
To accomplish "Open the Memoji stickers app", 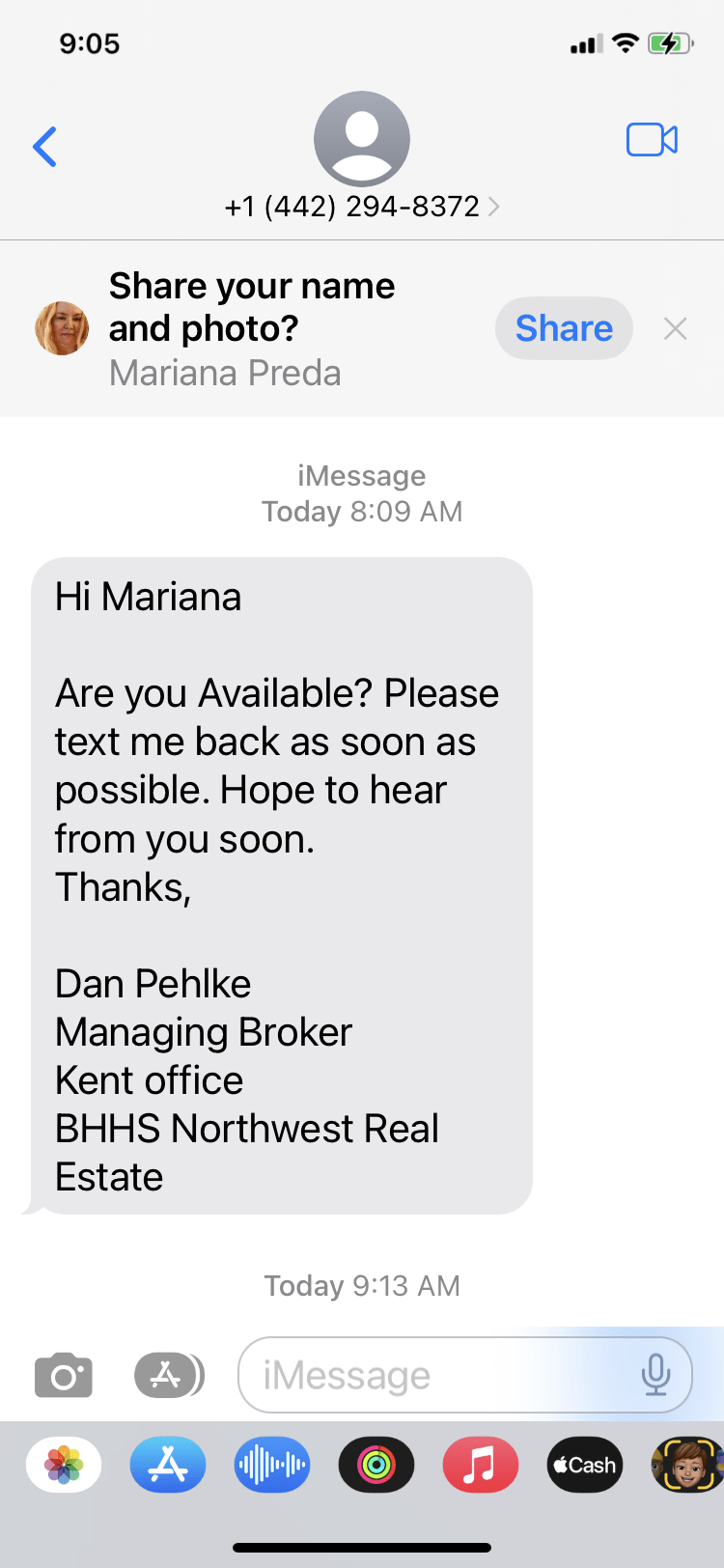I will click(687, 1466).
